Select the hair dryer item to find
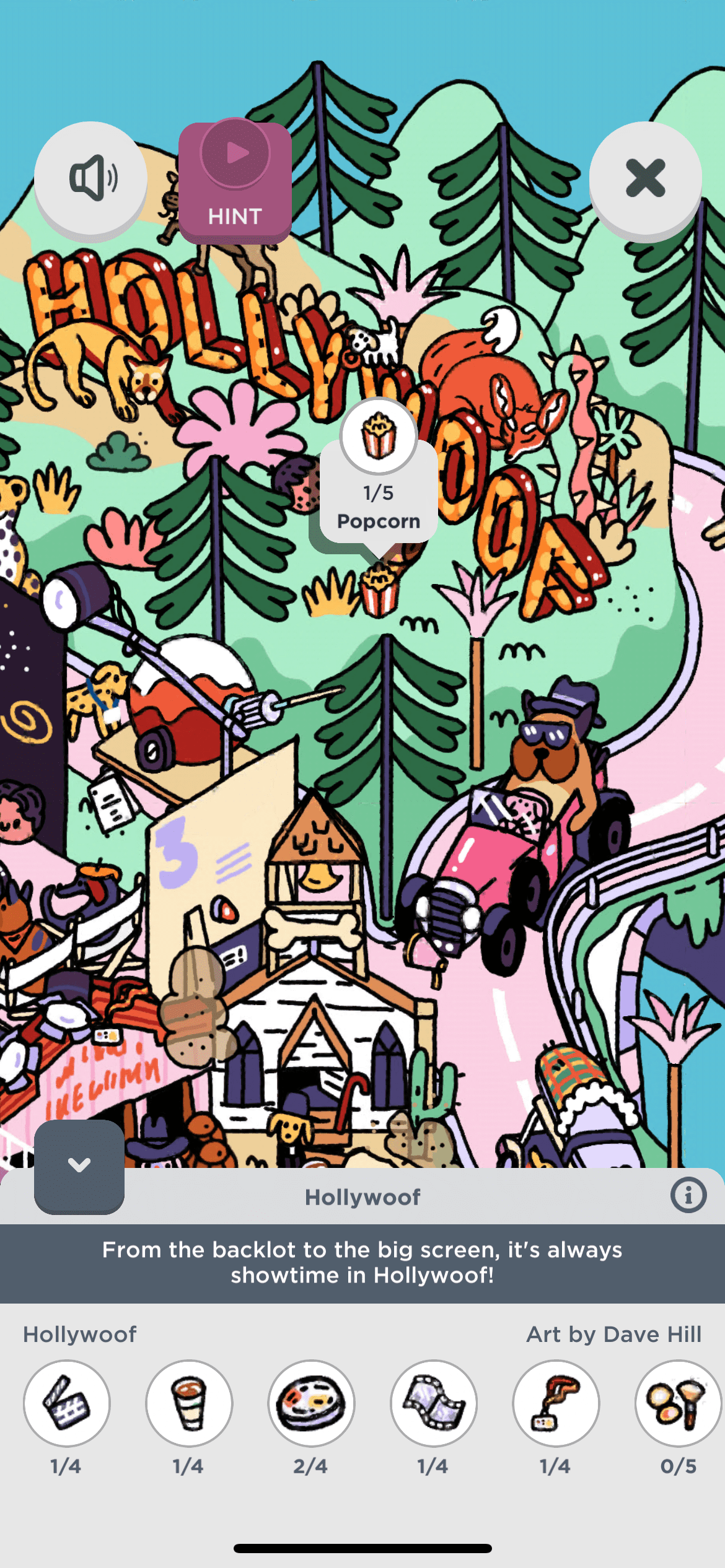The height and width of the screenshot is (1568, 725). coord(556,1403)
